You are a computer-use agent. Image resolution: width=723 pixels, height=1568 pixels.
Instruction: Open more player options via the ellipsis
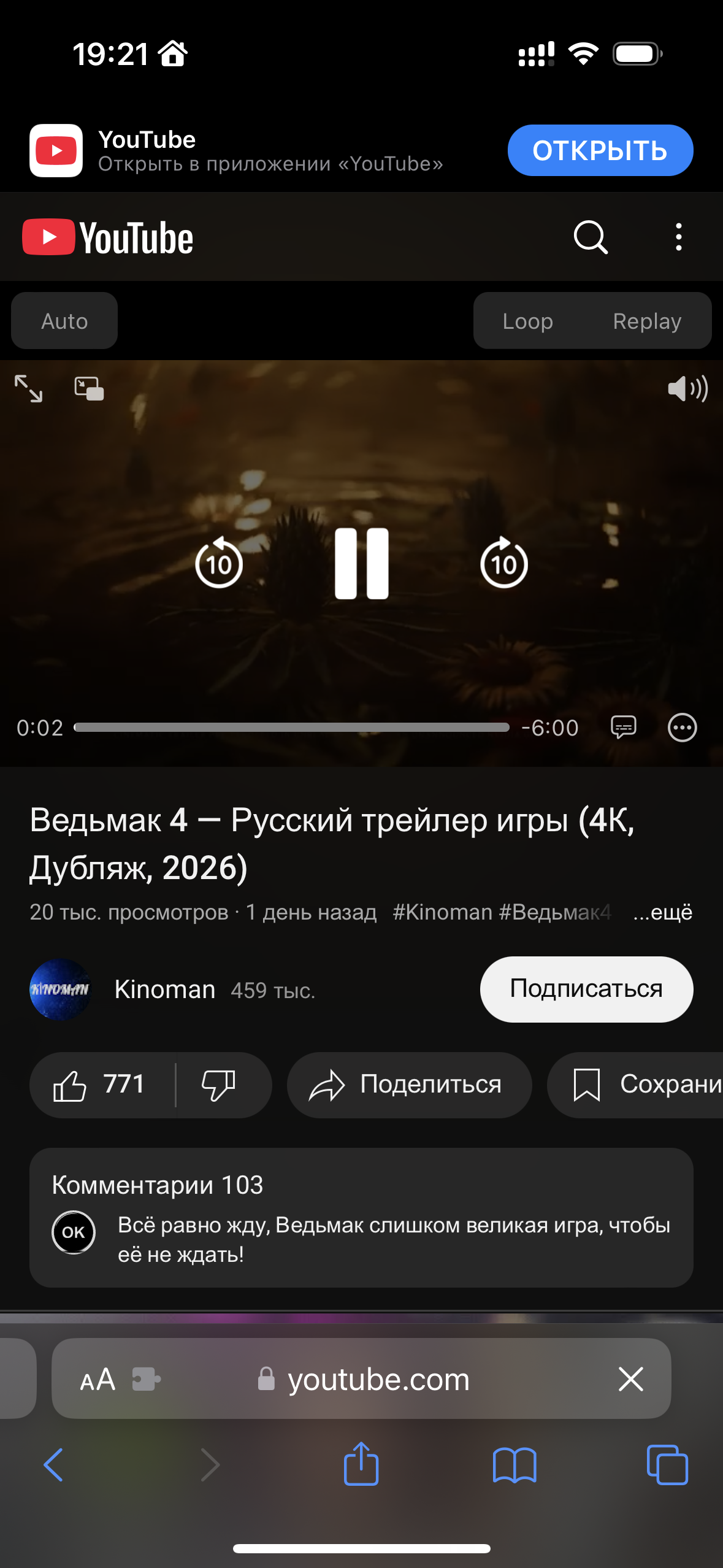pos(682,728)
